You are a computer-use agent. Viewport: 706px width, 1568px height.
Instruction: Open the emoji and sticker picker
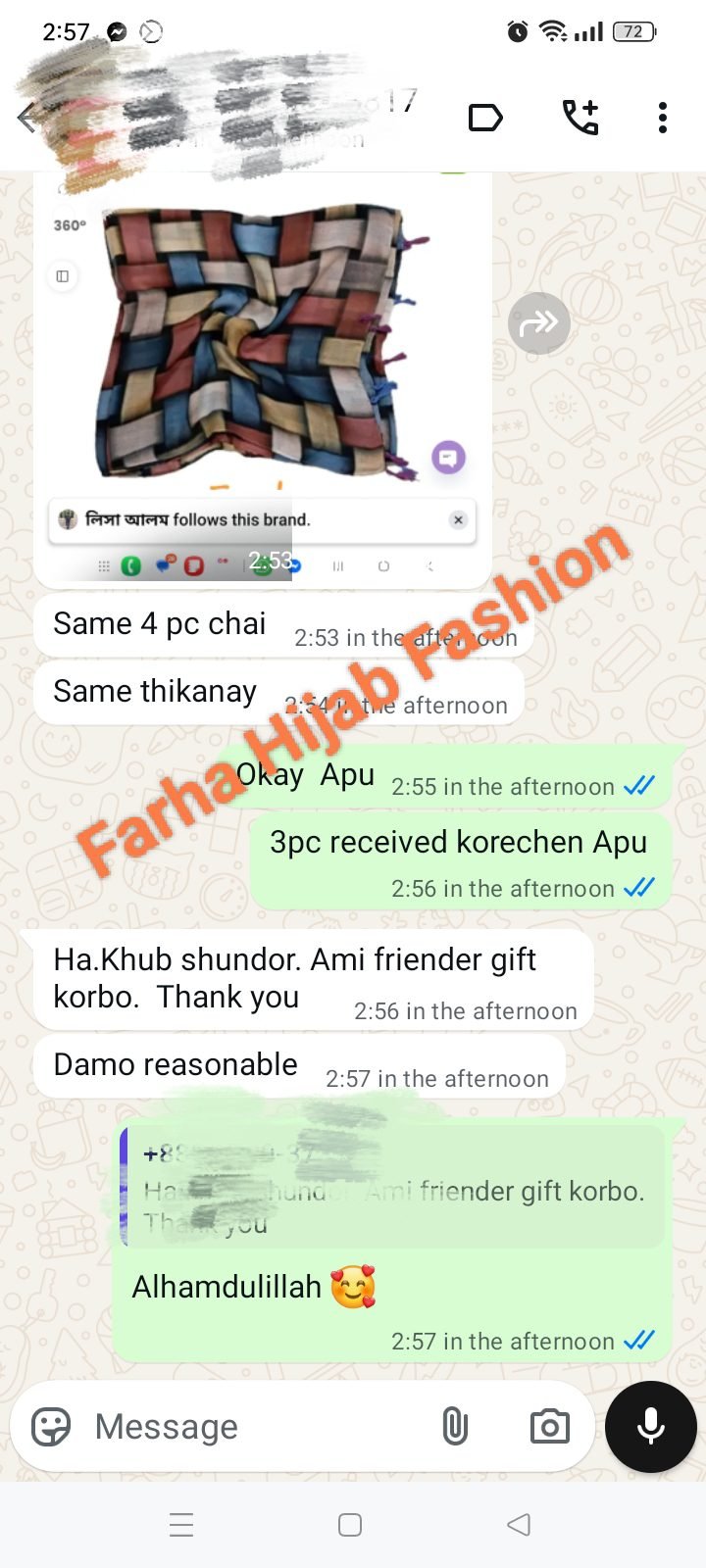tap(51, 1427)
